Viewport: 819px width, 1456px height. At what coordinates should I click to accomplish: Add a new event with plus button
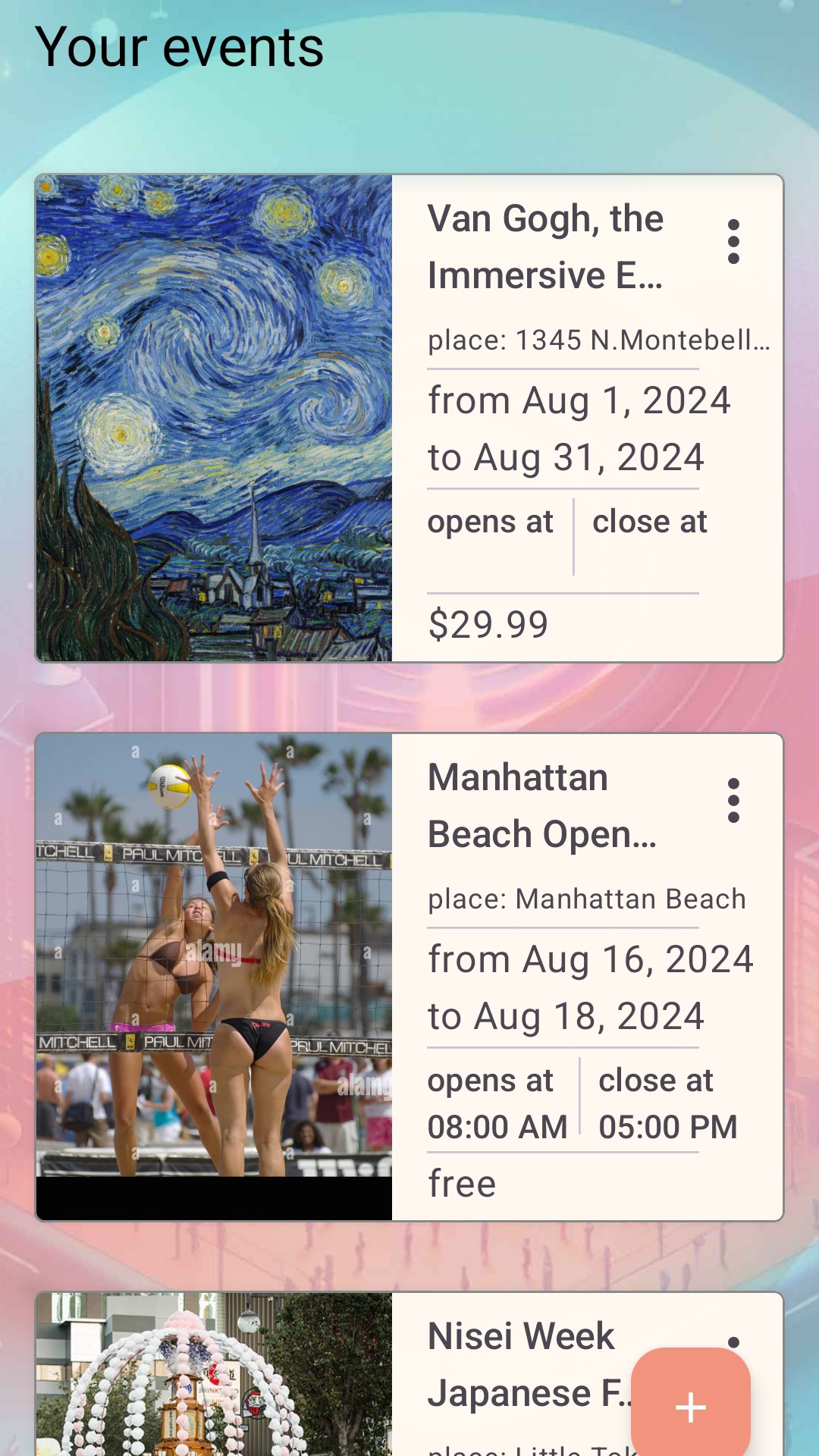(x=690, y=1407)
